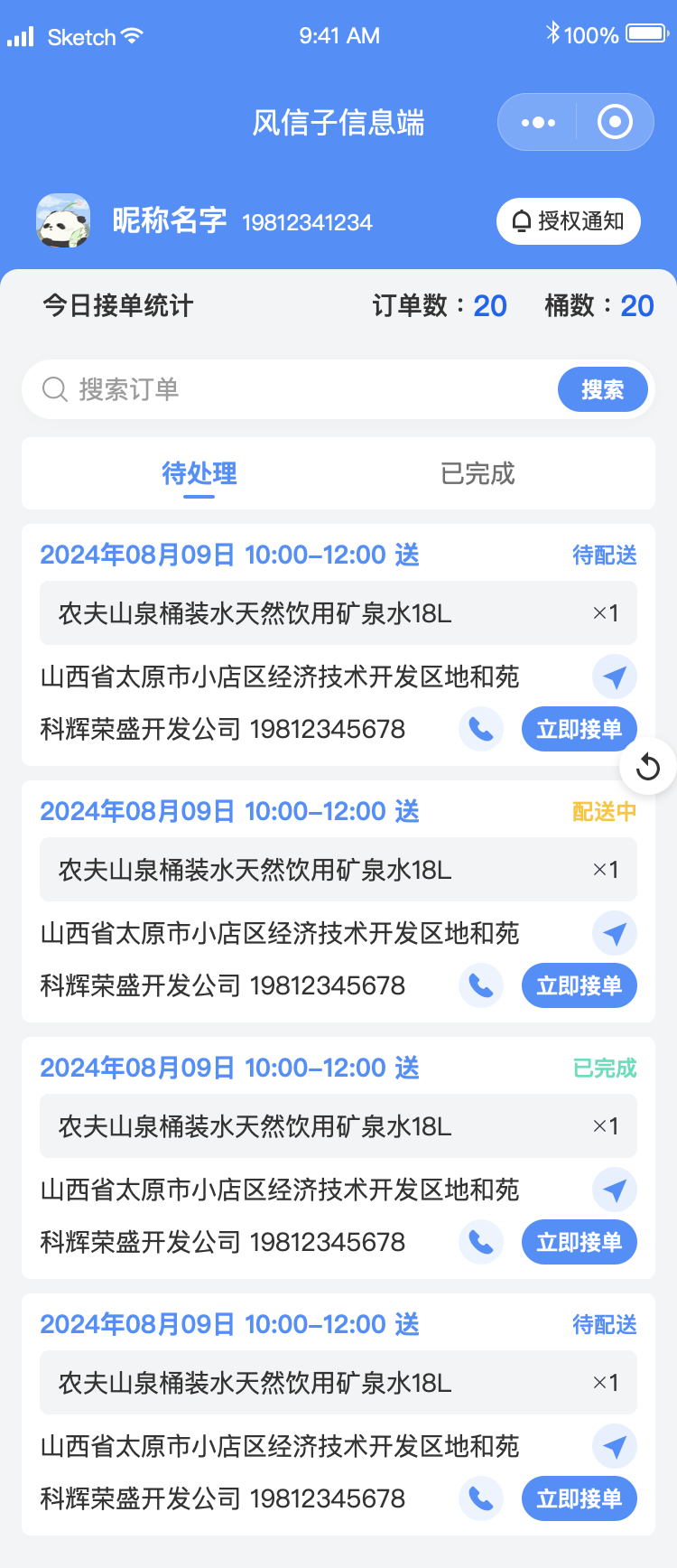
Task: Call the customer of the 配送中 order
Action: pos(481,985)
